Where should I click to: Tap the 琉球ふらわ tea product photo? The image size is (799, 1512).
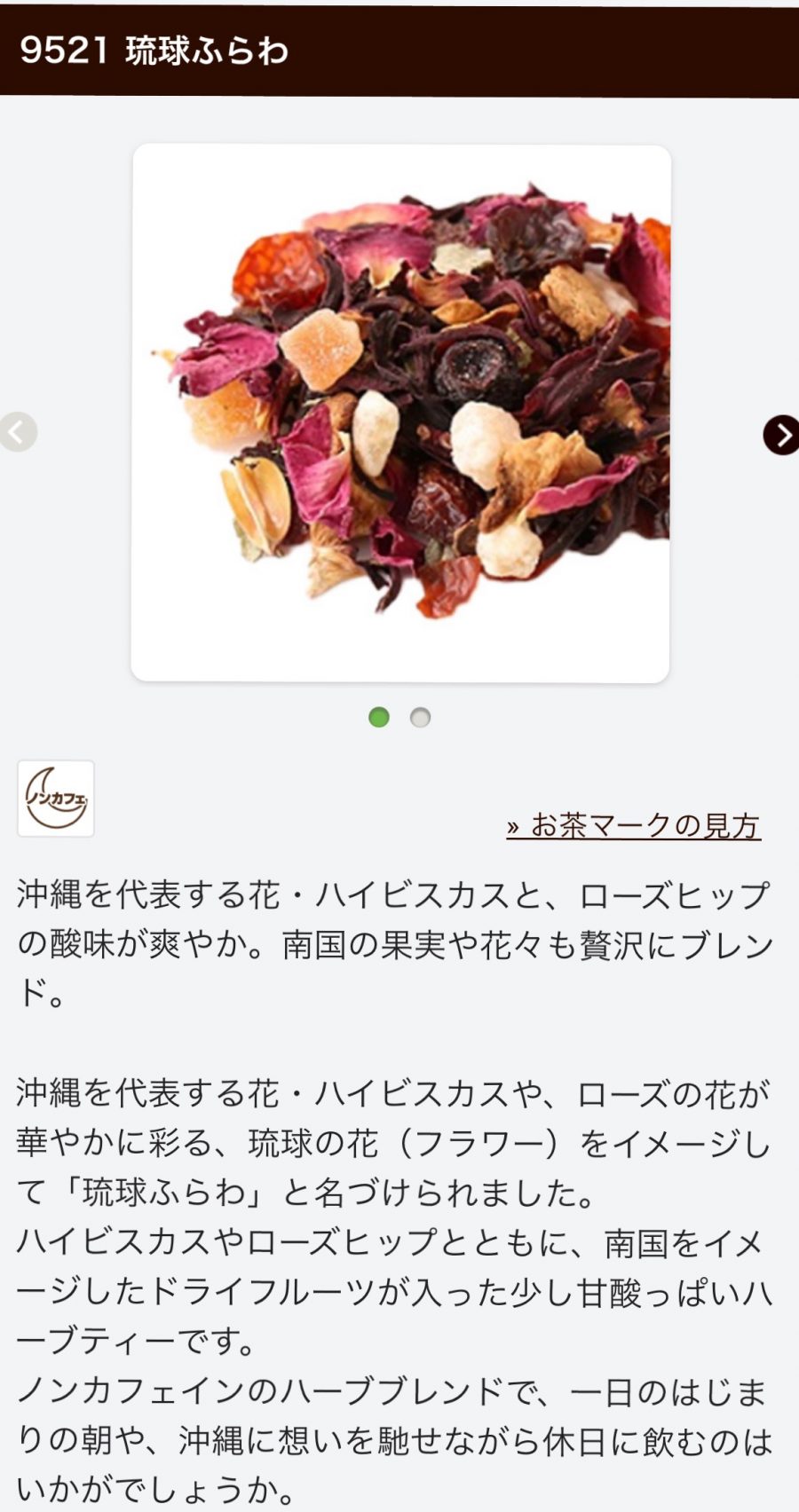(400, 413)
